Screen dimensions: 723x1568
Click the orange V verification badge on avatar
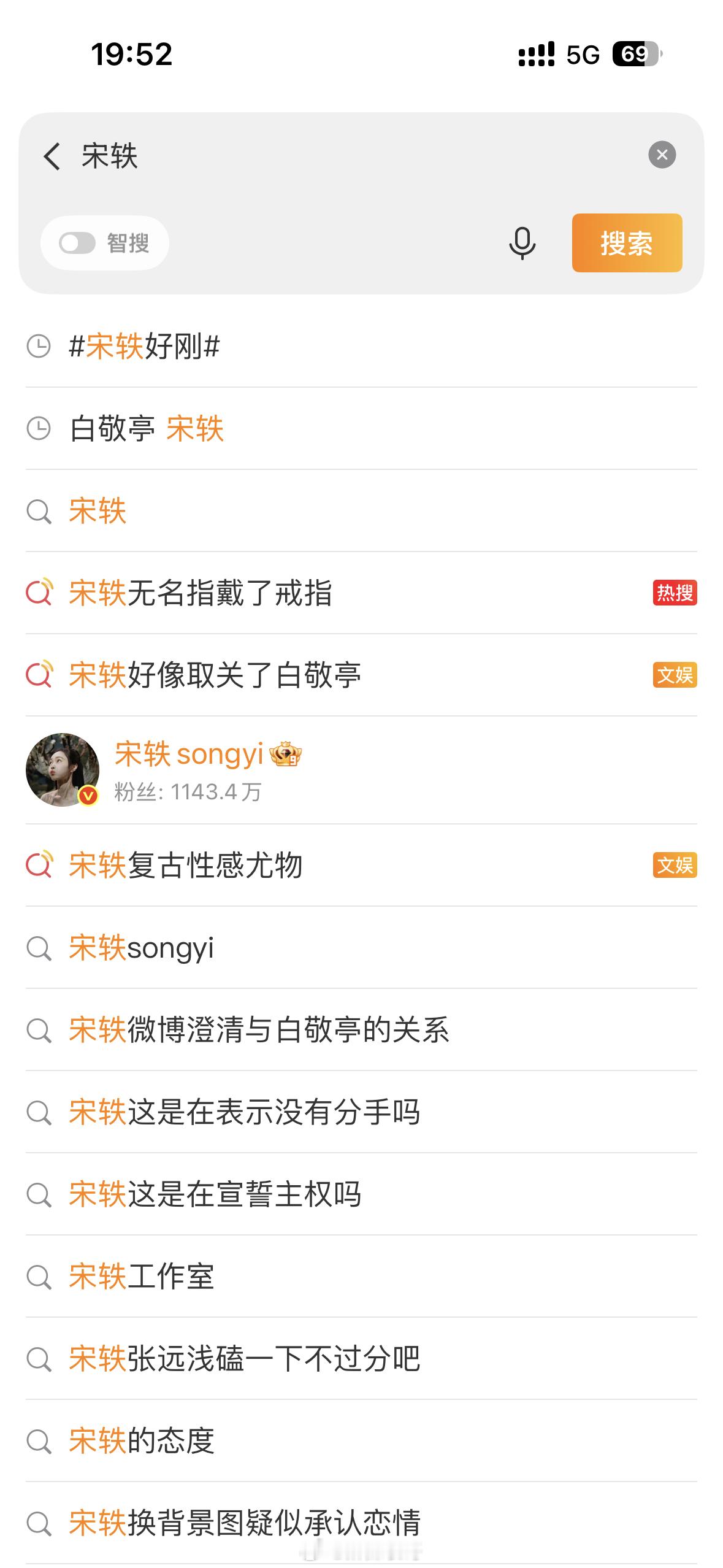88,795
